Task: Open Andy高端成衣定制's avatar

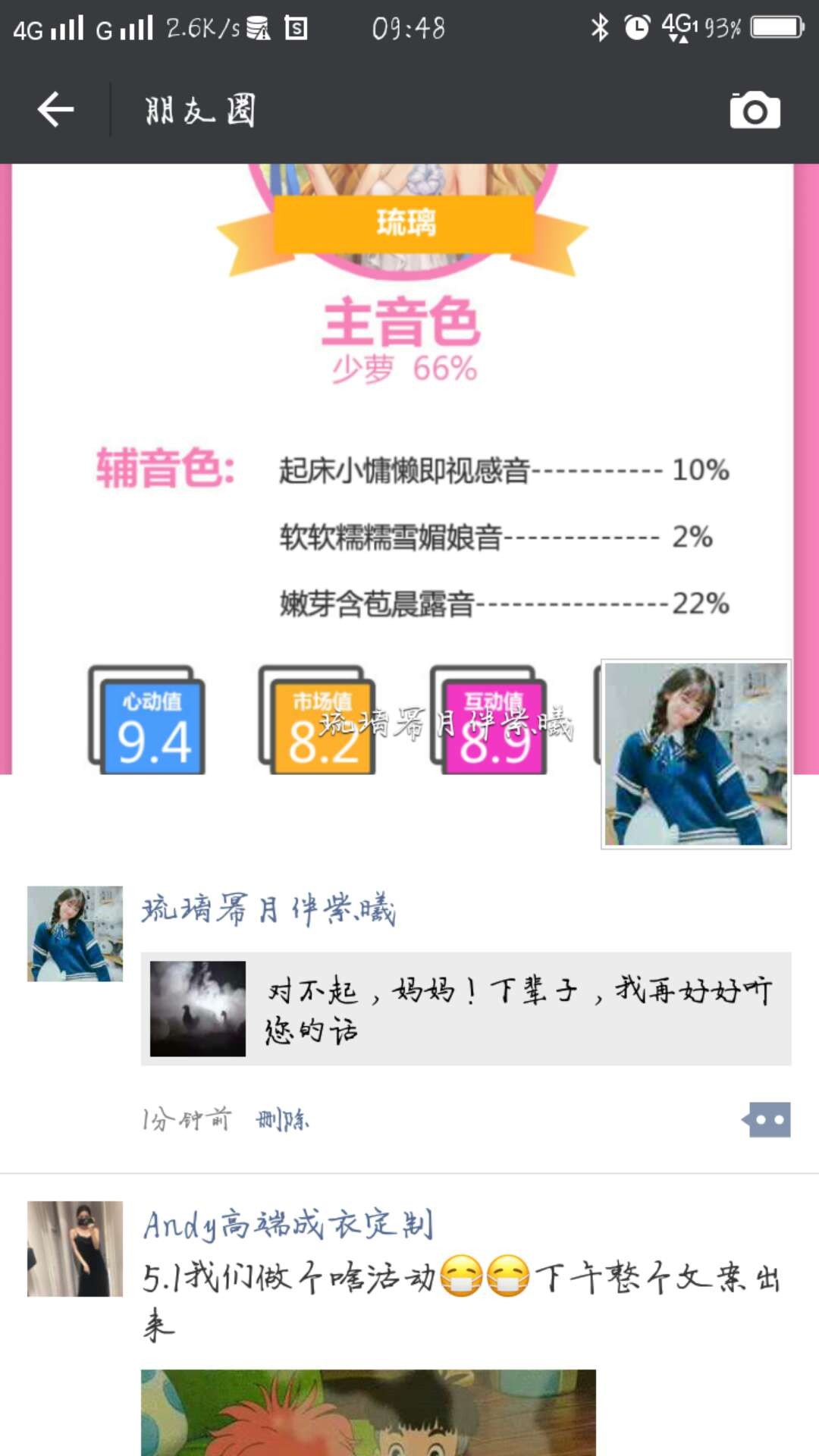Action: coord(74,1248)
